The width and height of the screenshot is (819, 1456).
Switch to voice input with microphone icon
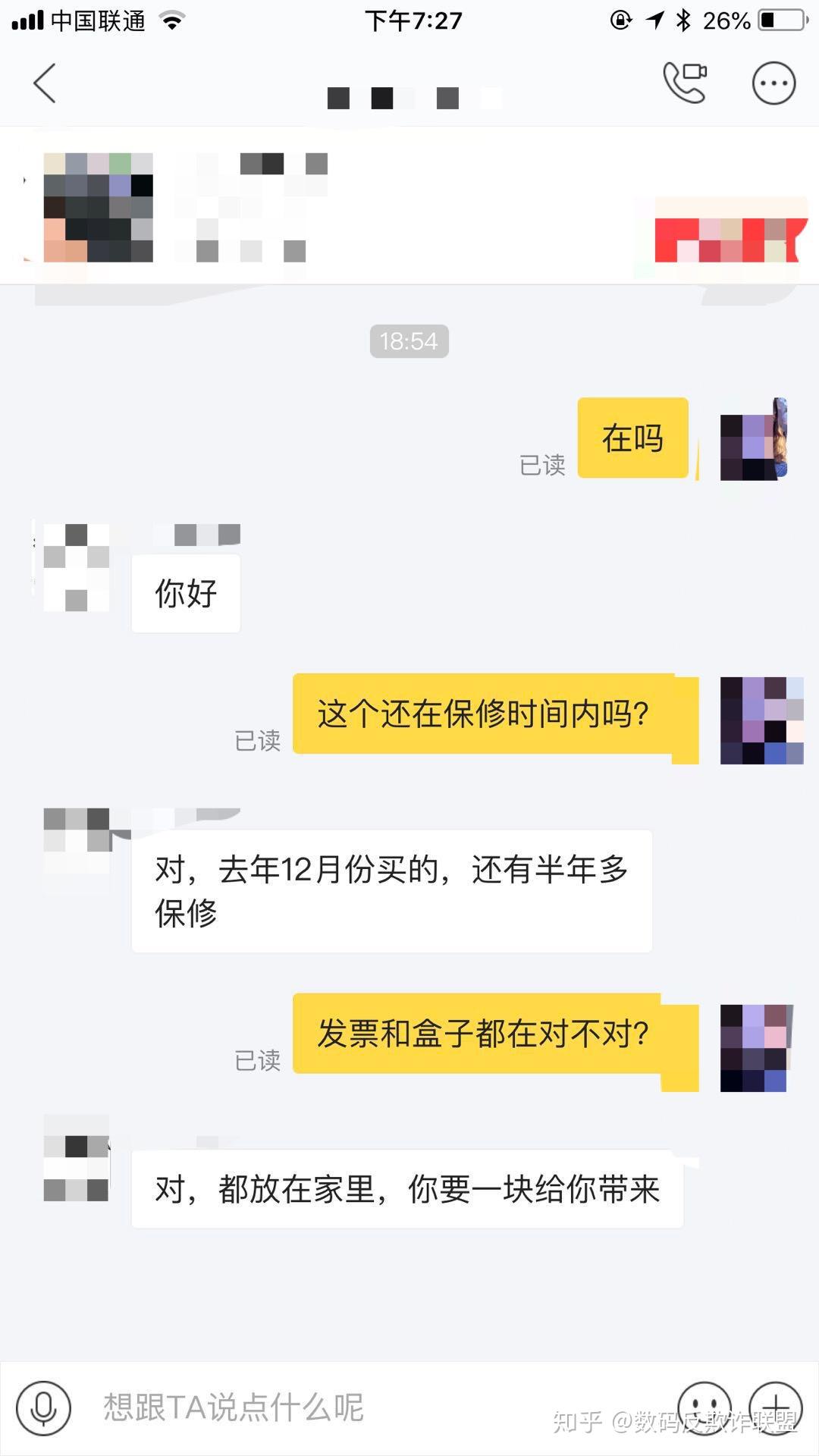(x=44, y=1407)
